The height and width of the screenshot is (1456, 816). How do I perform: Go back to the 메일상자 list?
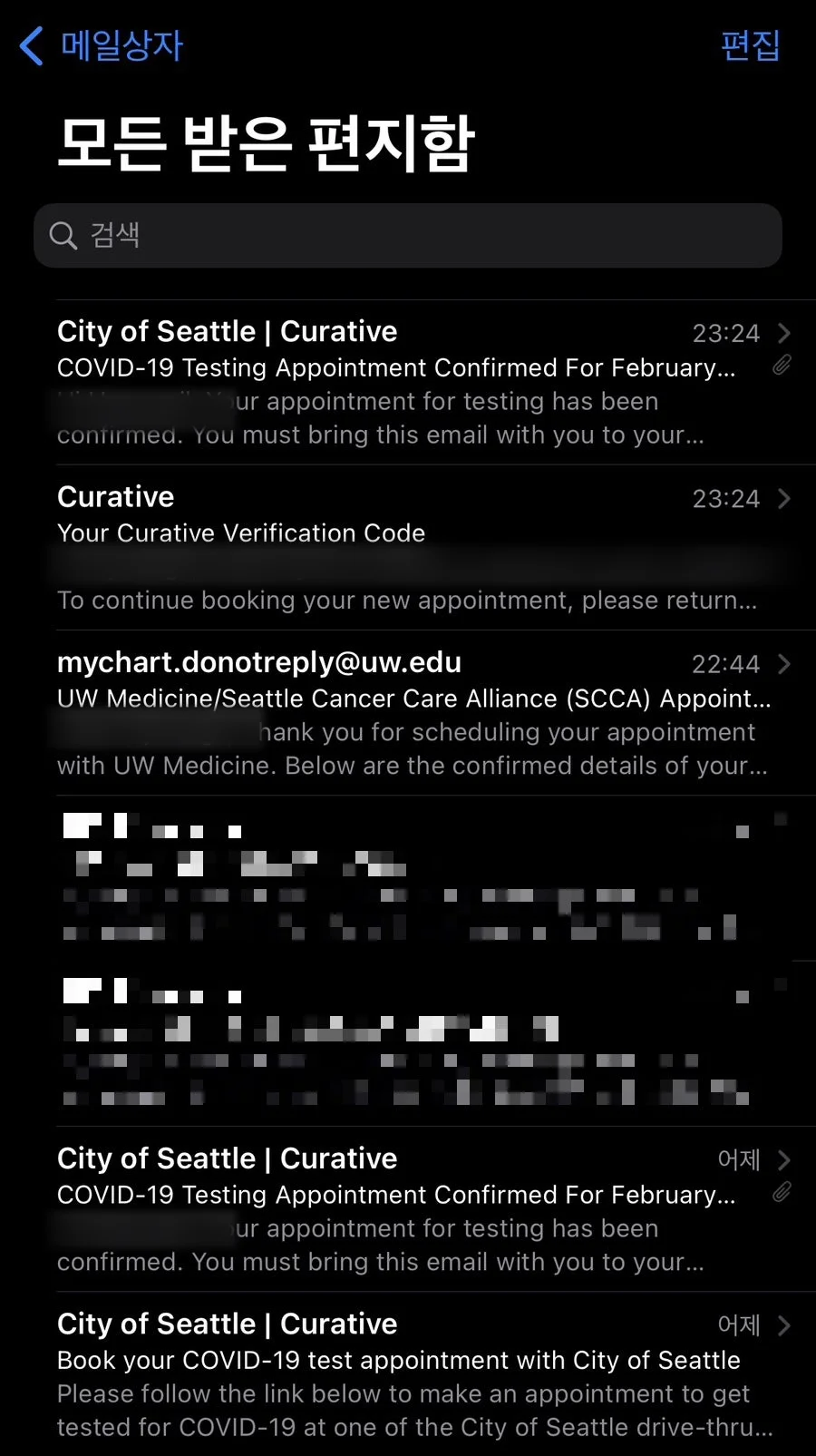pyautogui.click(x=101, y=45)
